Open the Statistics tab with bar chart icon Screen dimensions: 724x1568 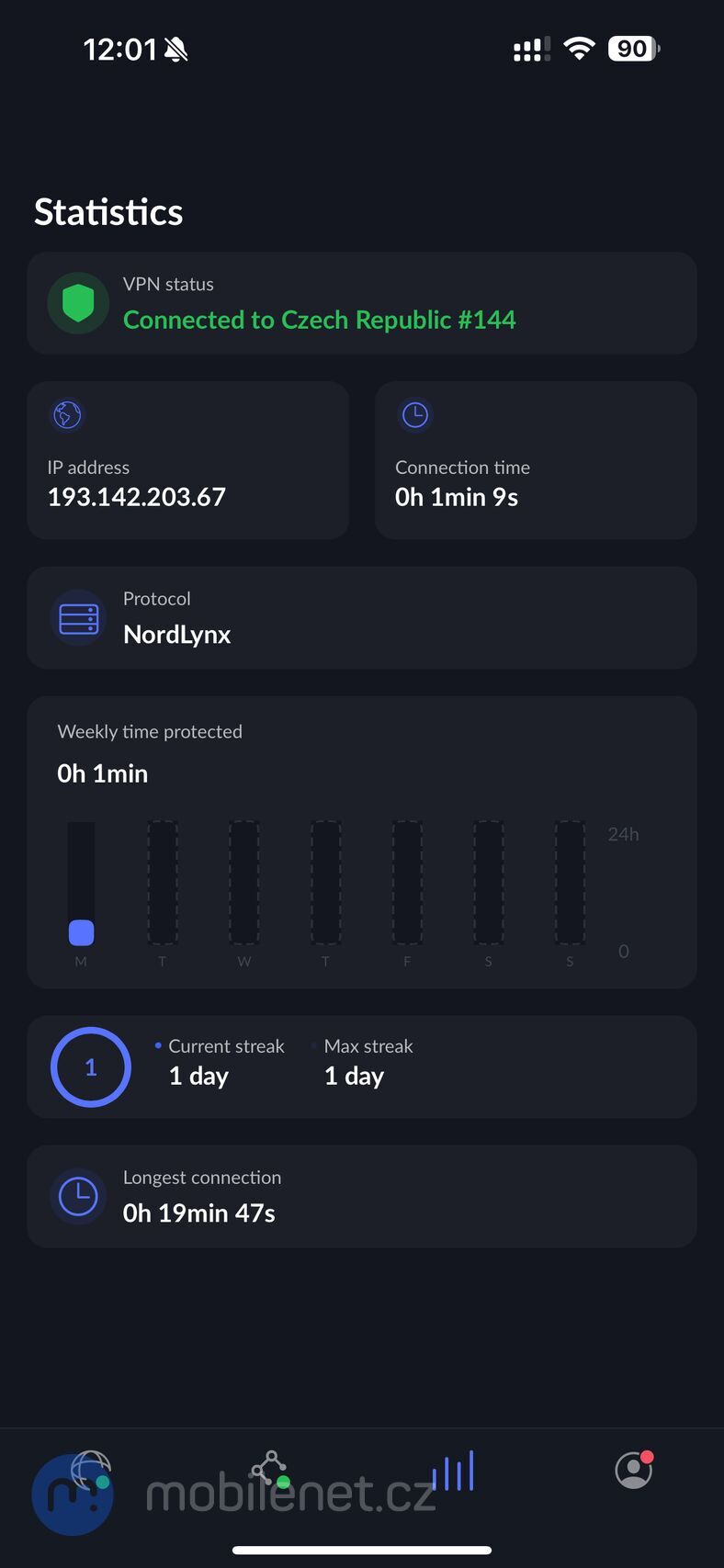(452, 1470)
